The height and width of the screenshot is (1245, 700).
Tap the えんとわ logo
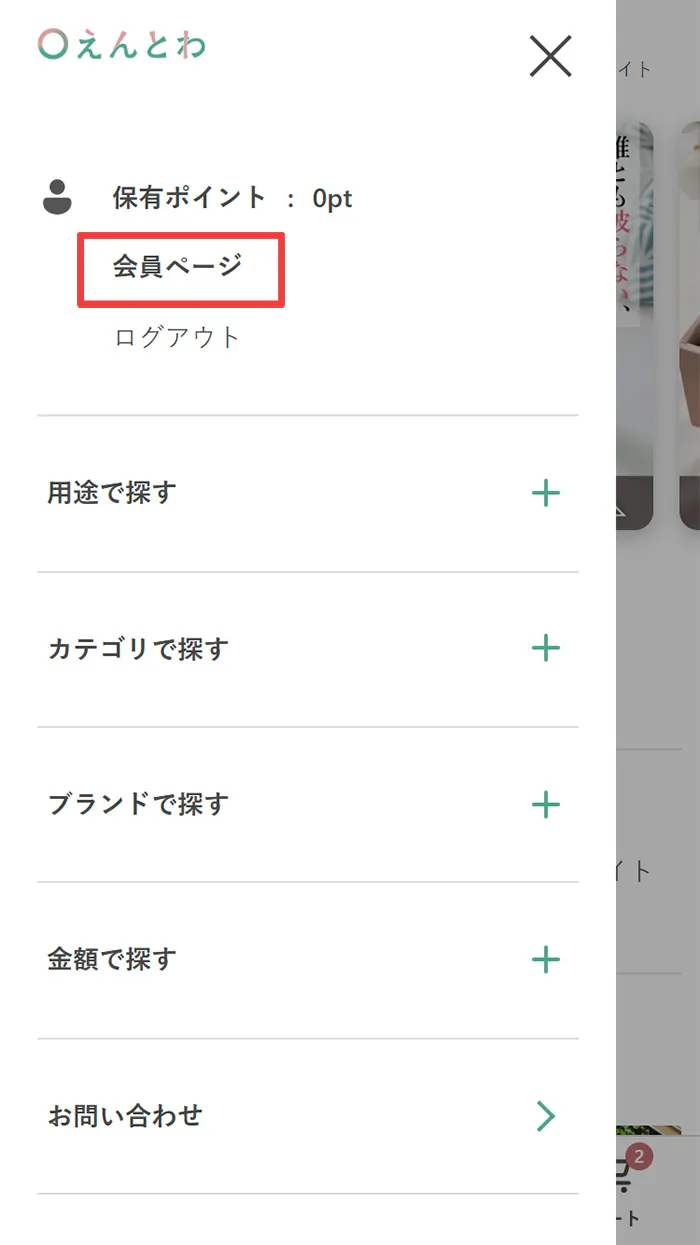click(x=122, y=44)
